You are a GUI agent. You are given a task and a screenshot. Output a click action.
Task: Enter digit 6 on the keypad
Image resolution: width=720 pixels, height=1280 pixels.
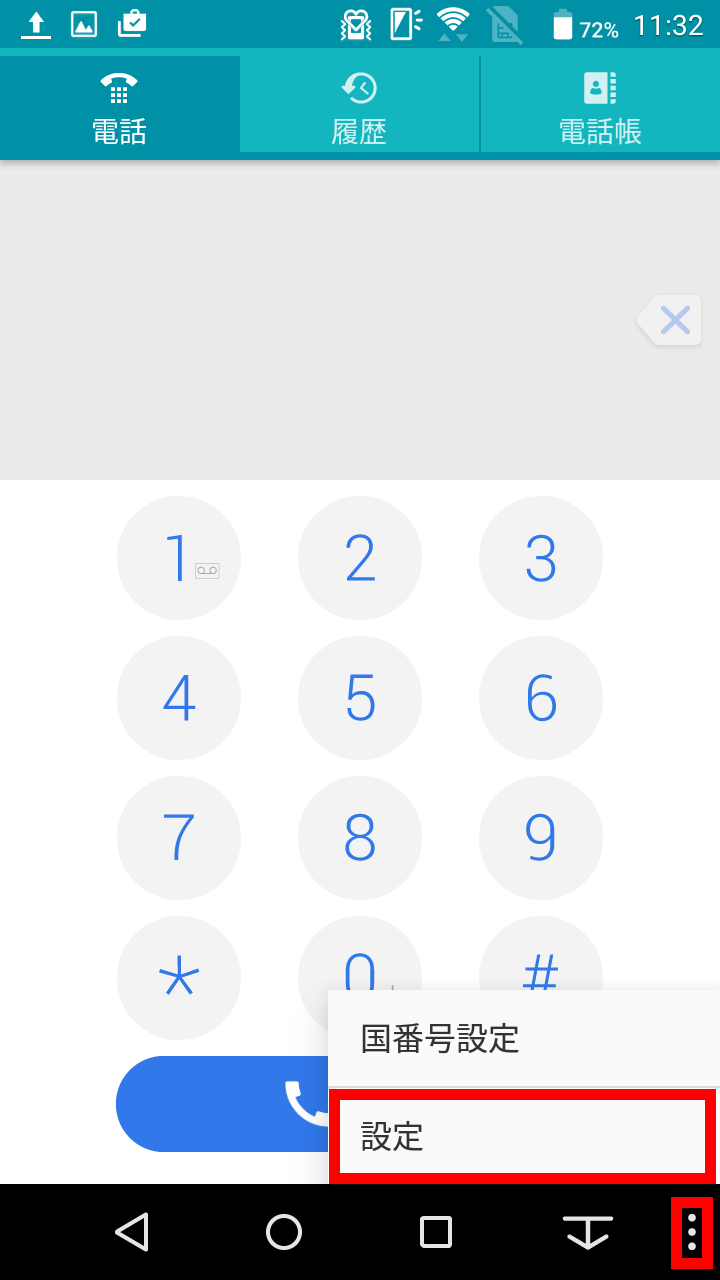541,698
